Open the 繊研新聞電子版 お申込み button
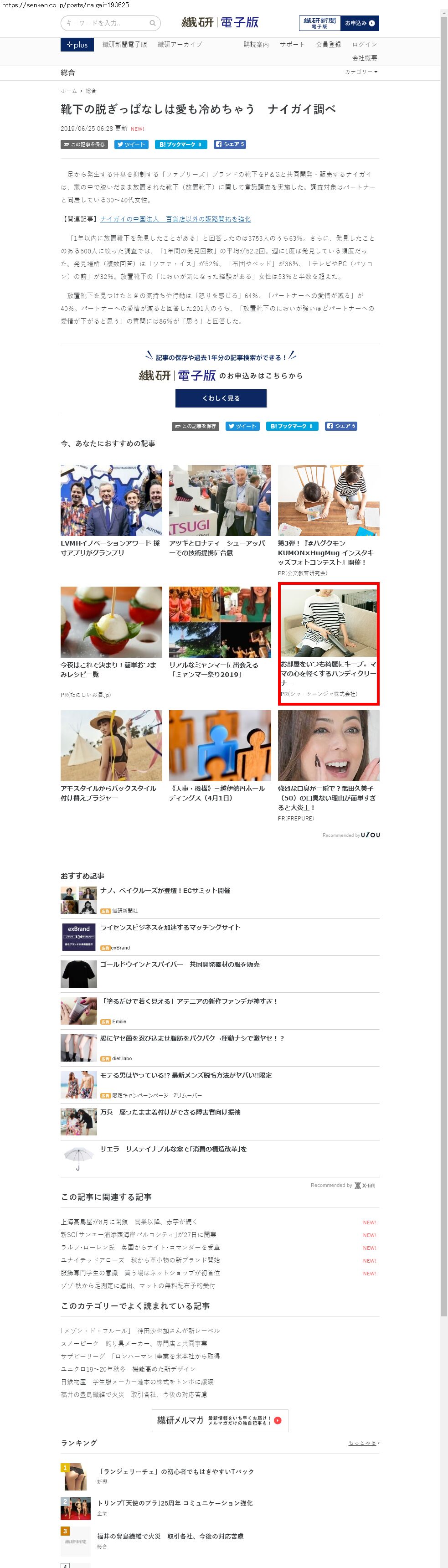448x1568 pixels. point(339,23)
